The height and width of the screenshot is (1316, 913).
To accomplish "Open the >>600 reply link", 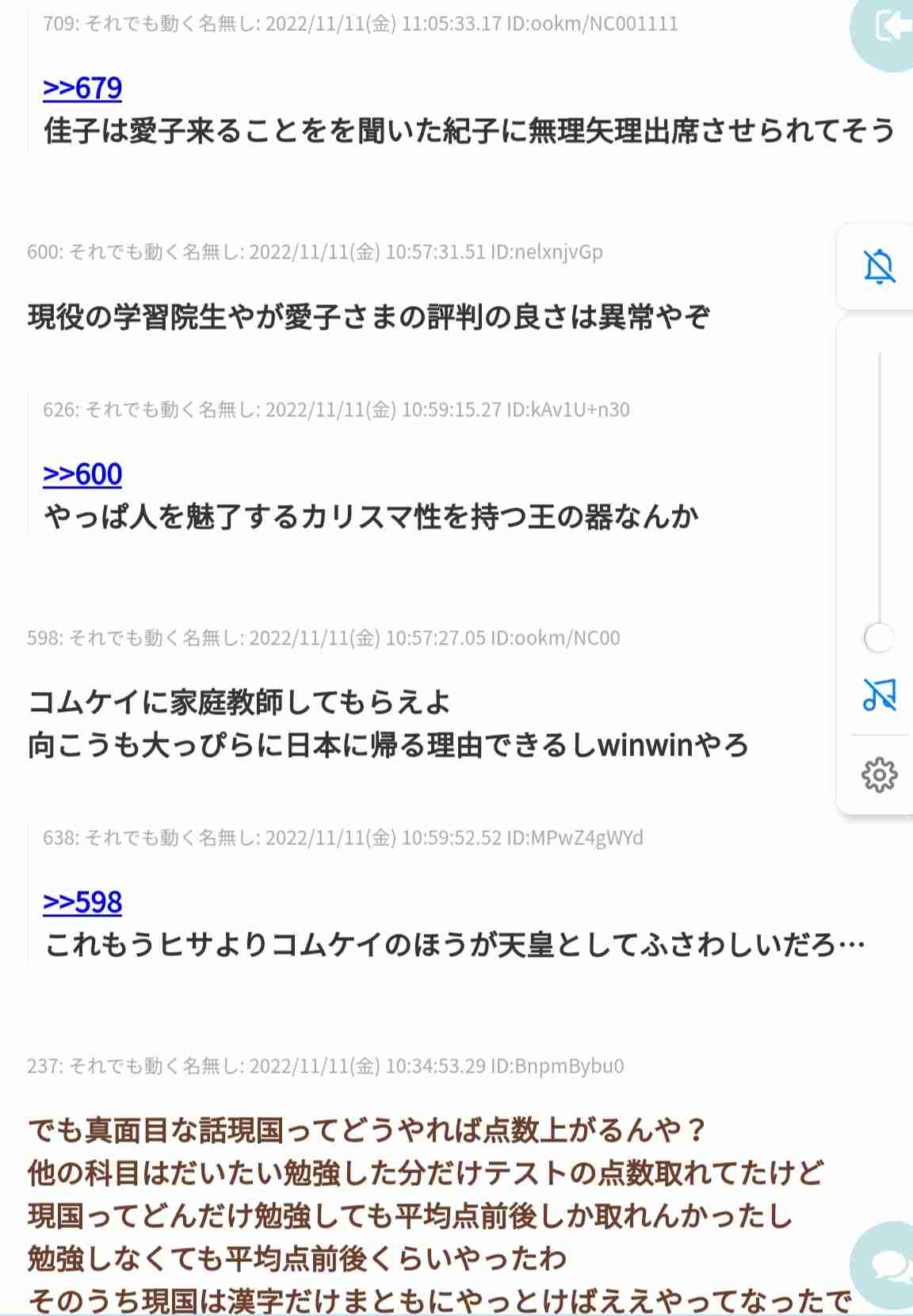I will 82,475.
